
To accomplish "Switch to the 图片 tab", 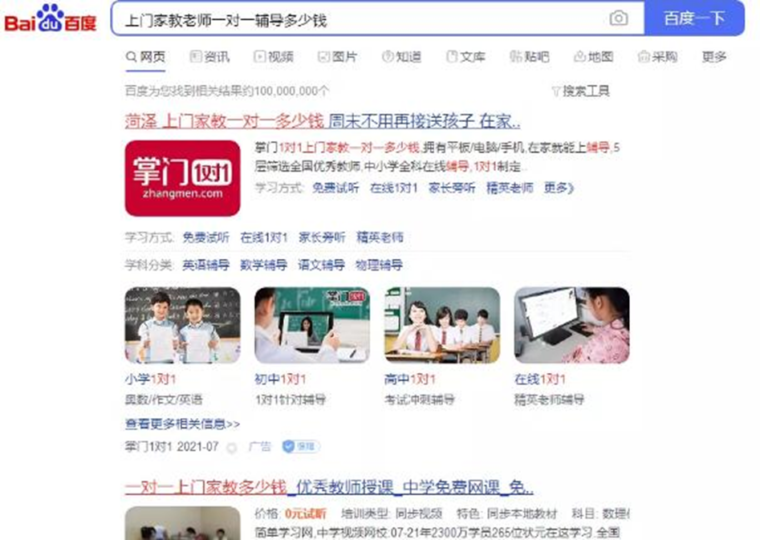I will [x=338, y=57].
